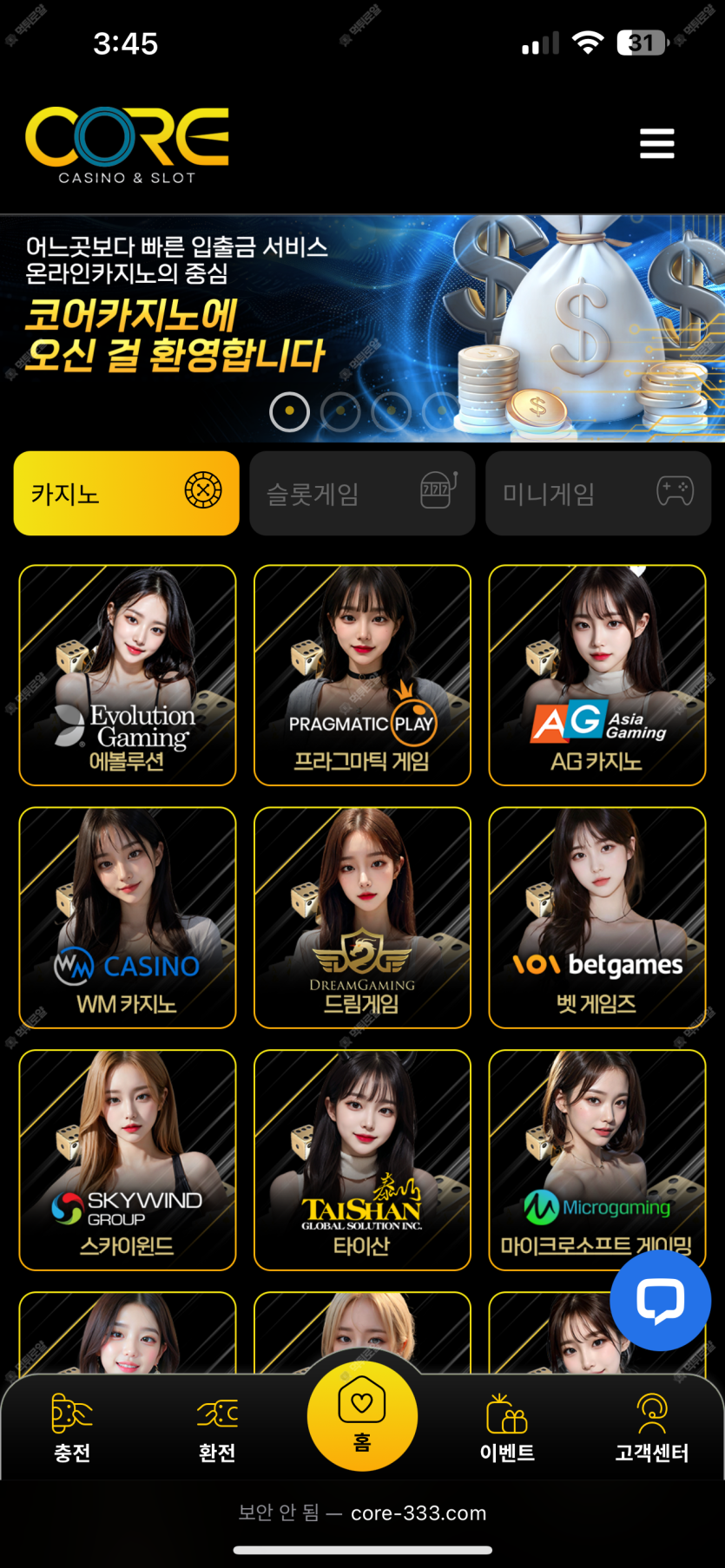Open the DreamGaming 드림게임 card
Screen dimensions: 725x1568
pyautogui.click(x=362, y=917)
